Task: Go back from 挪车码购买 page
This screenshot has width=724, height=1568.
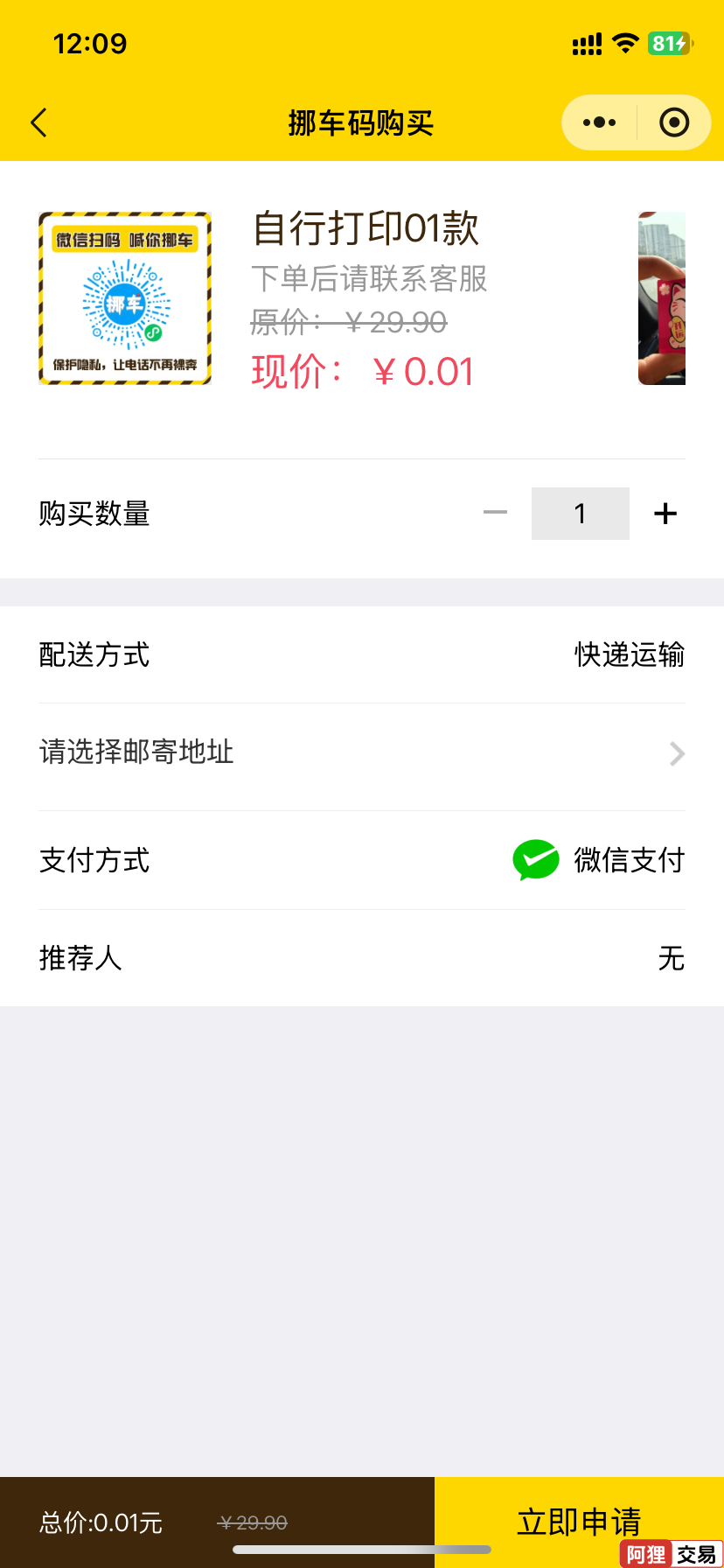Action: [39, 123]
